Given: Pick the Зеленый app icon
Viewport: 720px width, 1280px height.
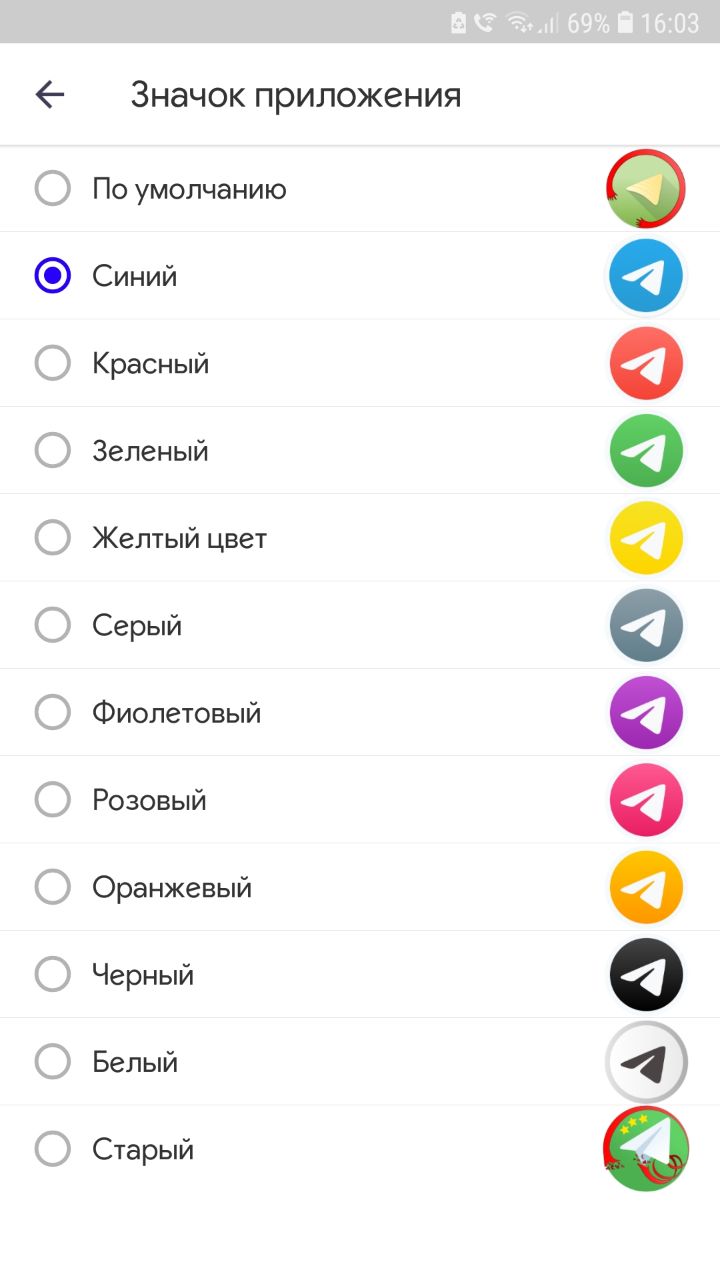Looking at the screenshot, I should point(360,450).
